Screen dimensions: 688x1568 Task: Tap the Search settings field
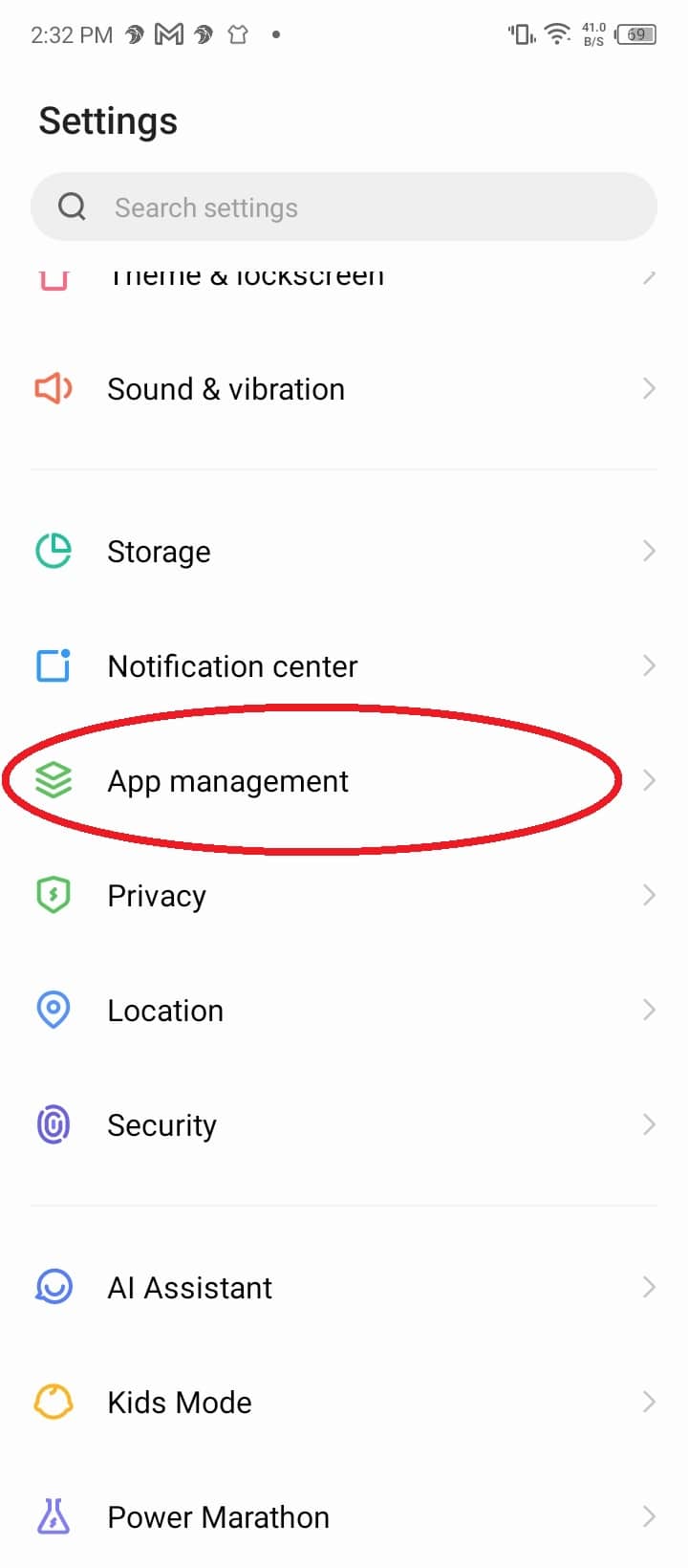pos(344,207)
